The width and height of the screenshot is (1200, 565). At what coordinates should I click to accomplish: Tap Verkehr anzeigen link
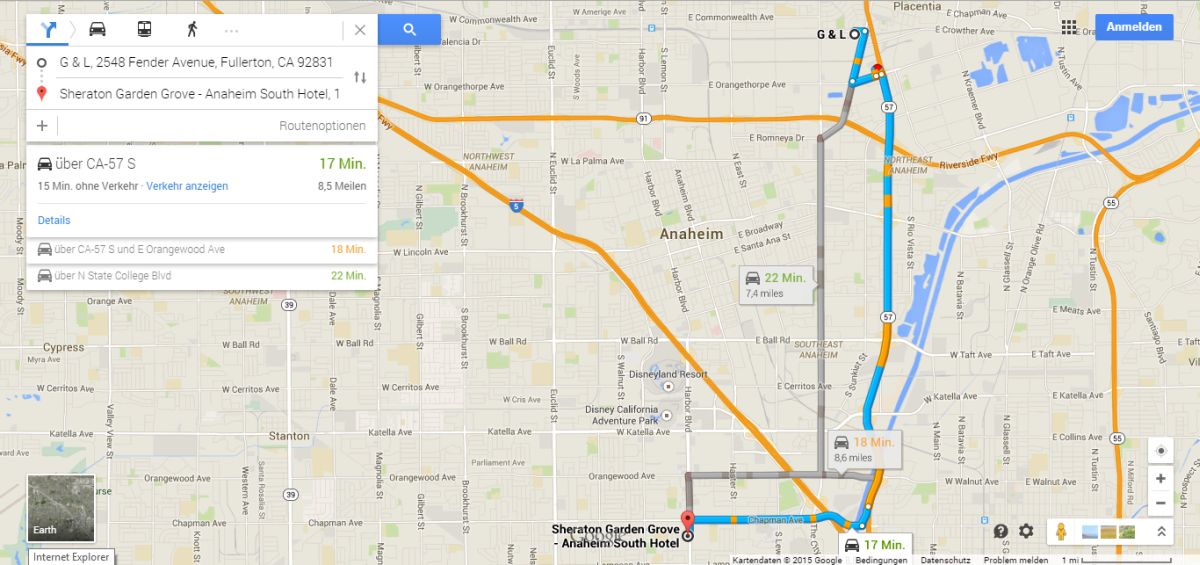tap(187, 186)
